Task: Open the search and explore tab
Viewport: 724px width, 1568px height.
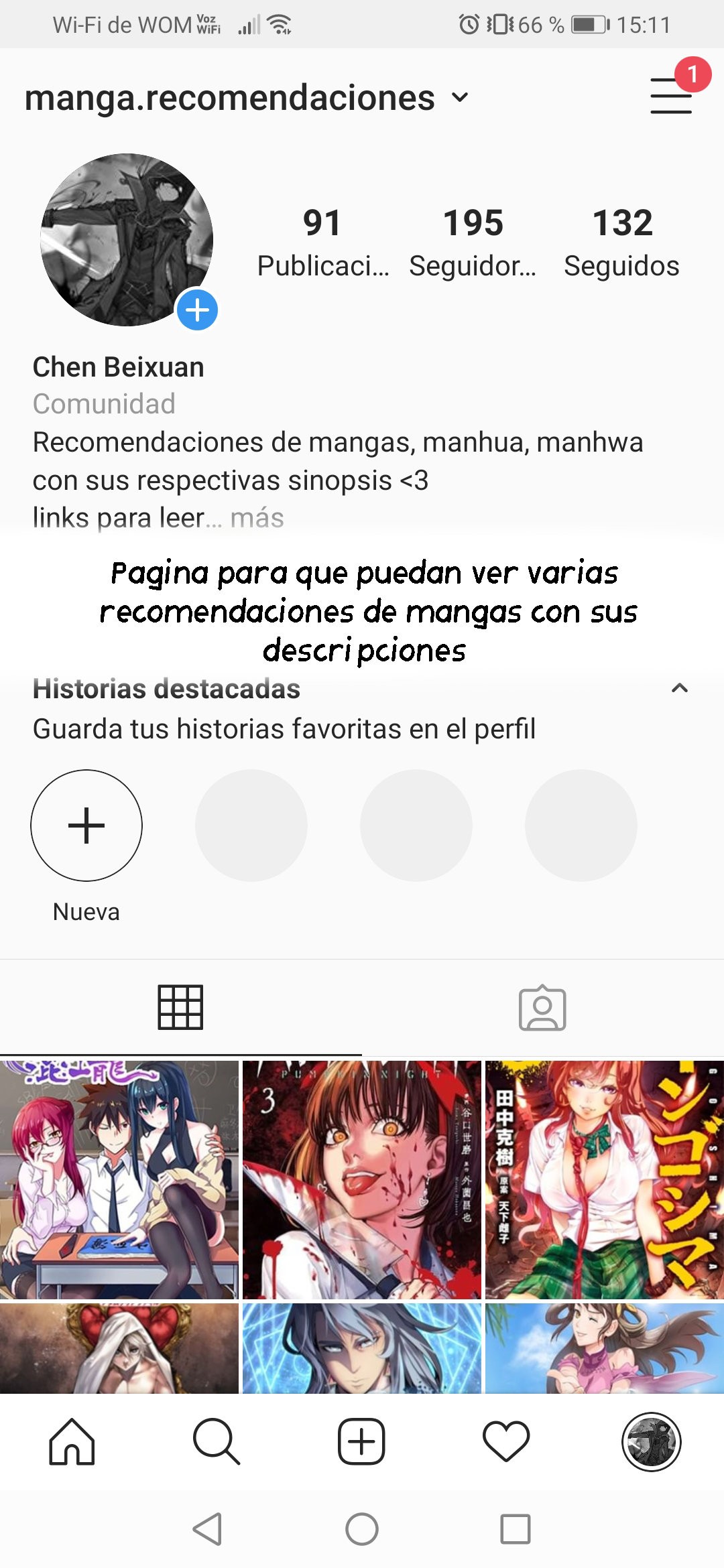Action: 216,1441
